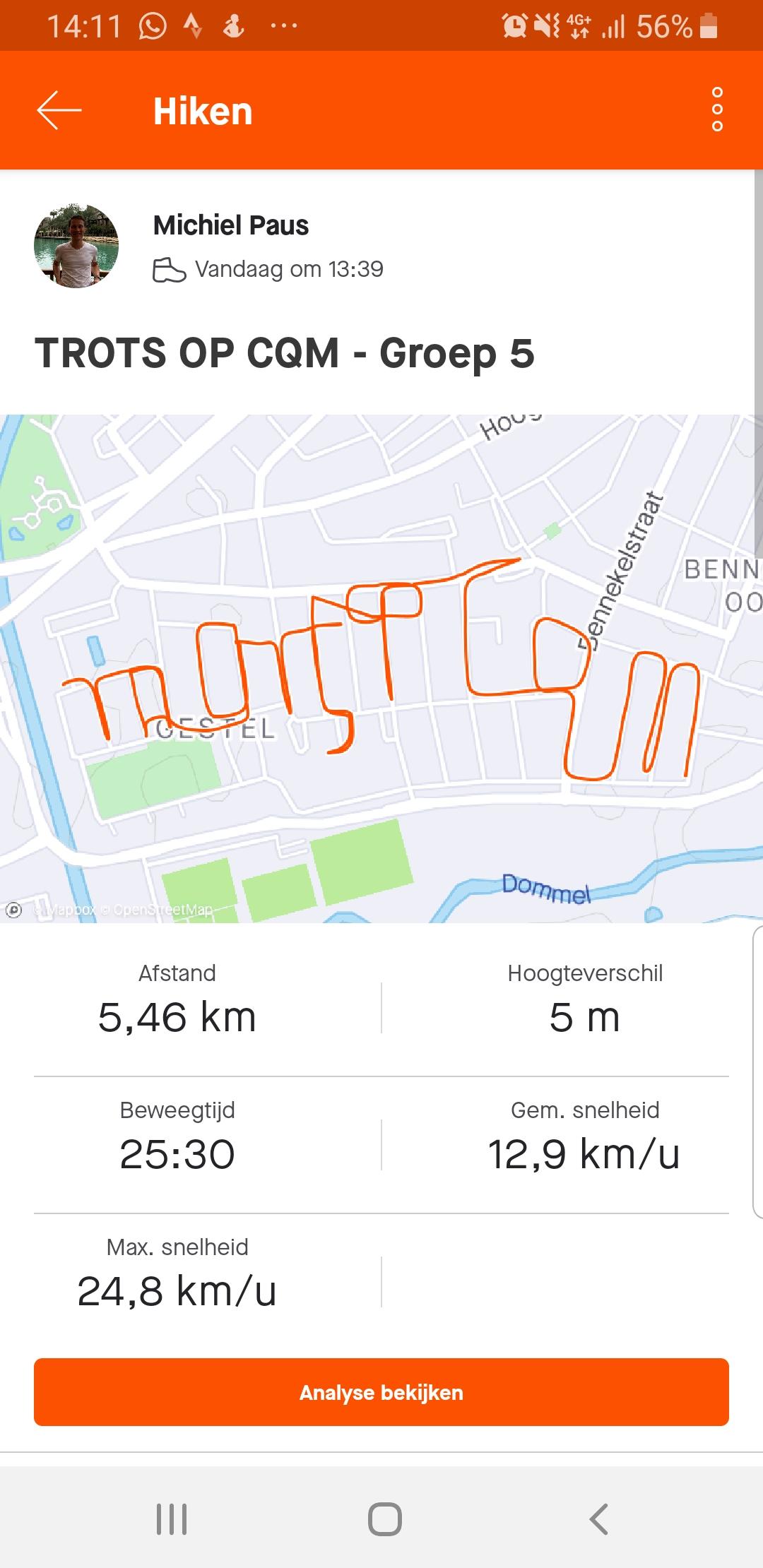Tap the Analyse bekijken button

pos(381,1392)
